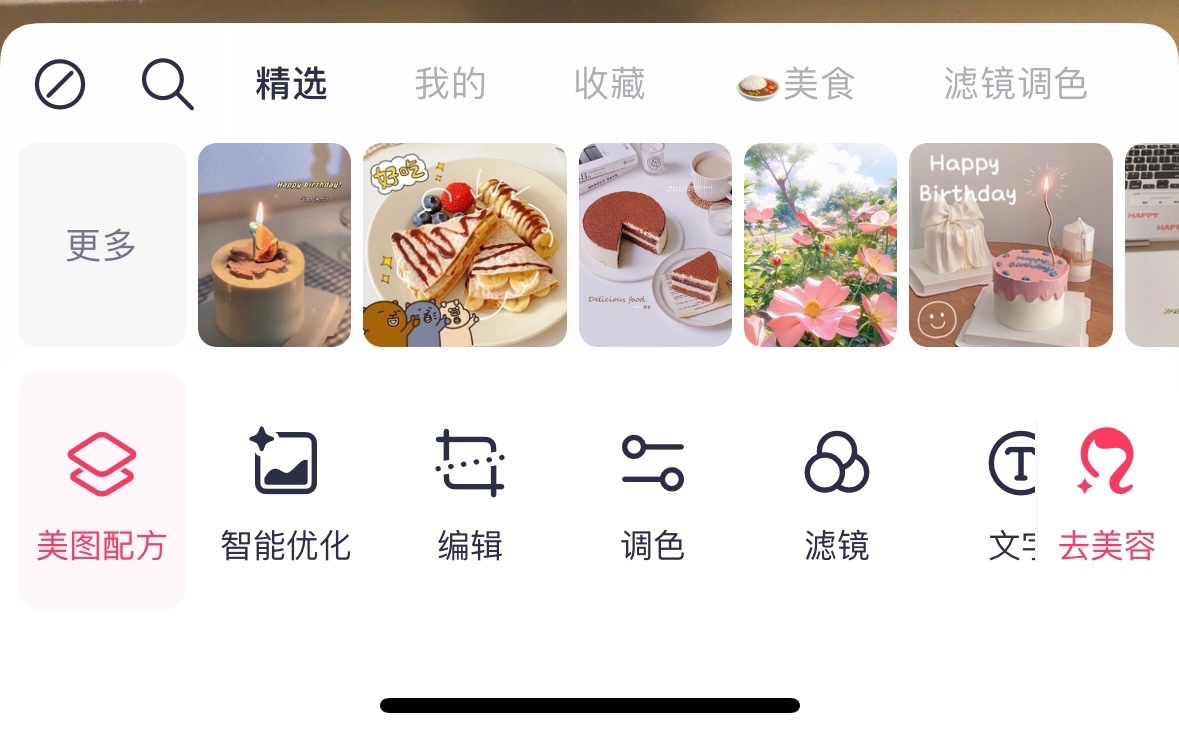Open the 更多 recipes tile

(101, 245)
